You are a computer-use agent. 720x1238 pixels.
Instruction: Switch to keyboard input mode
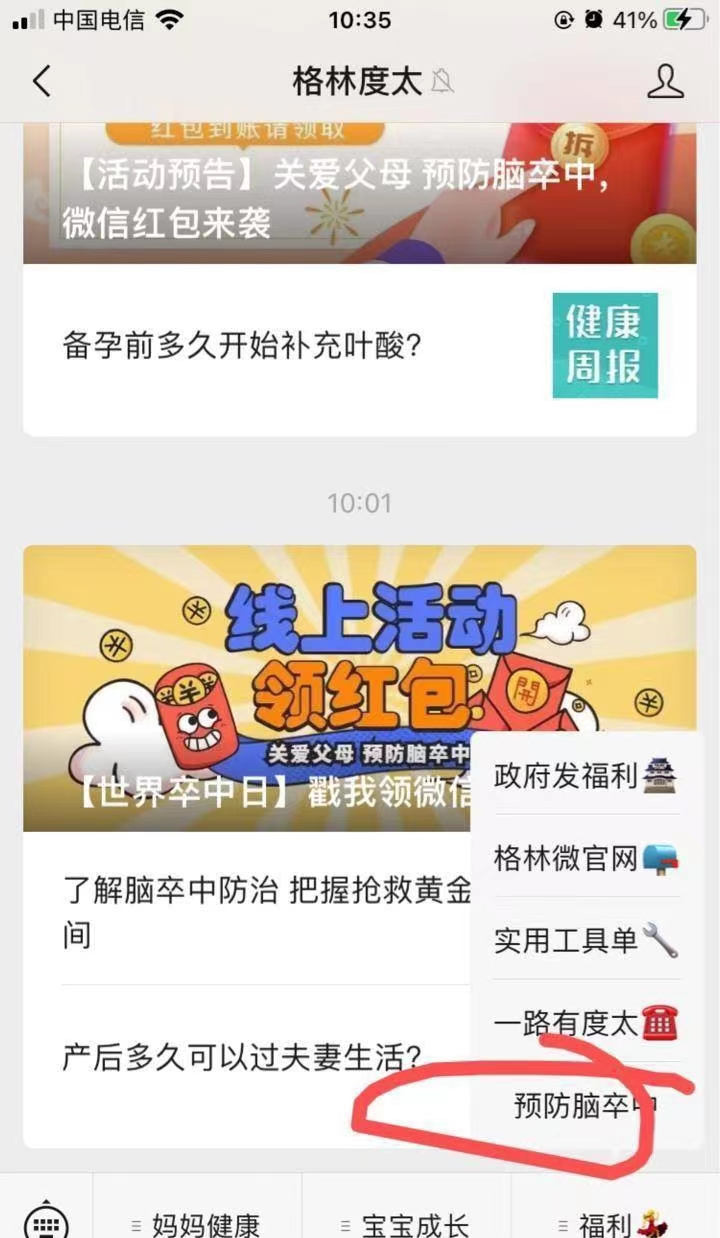click(x=46, y=1222)
